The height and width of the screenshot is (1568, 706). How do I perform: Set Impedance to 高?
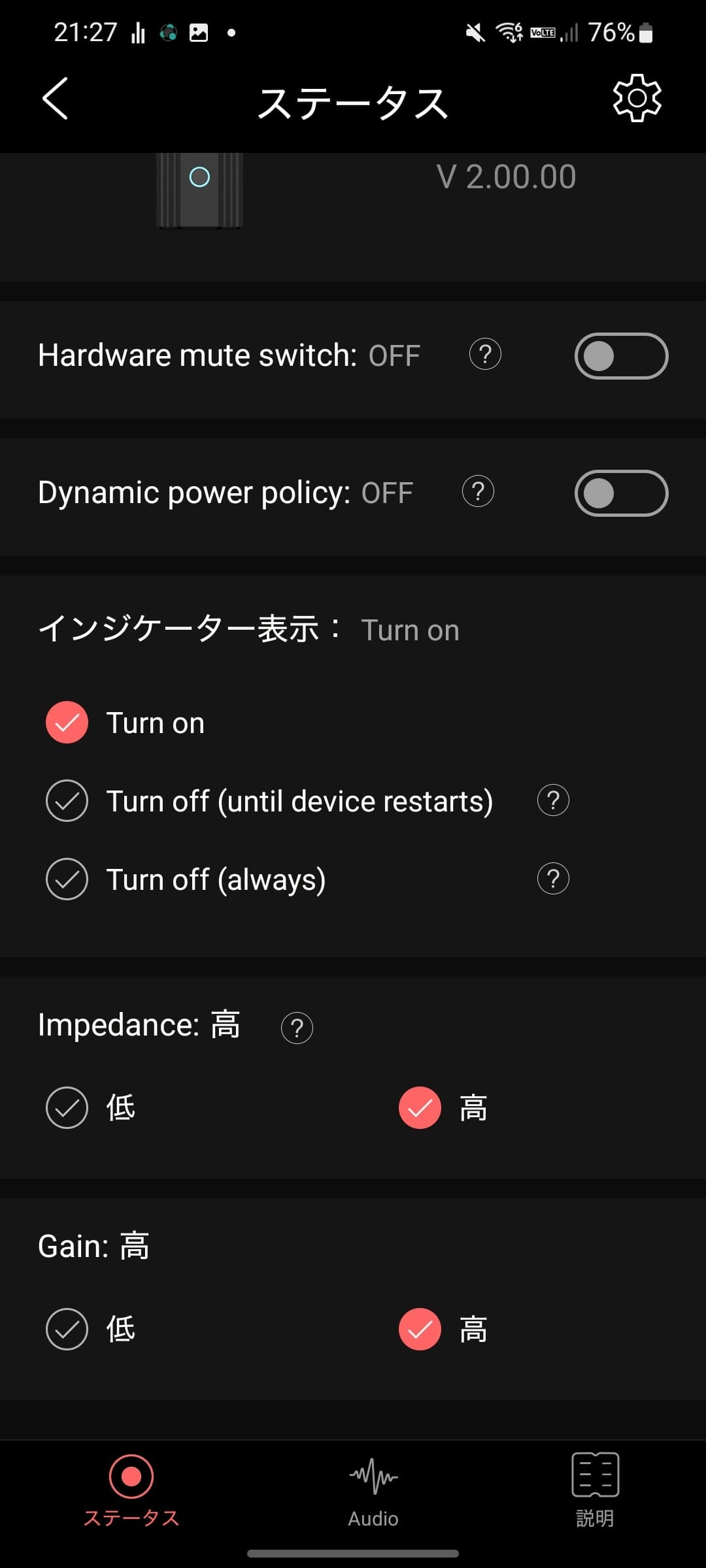pyautogui.click(x=420, y=1108)
